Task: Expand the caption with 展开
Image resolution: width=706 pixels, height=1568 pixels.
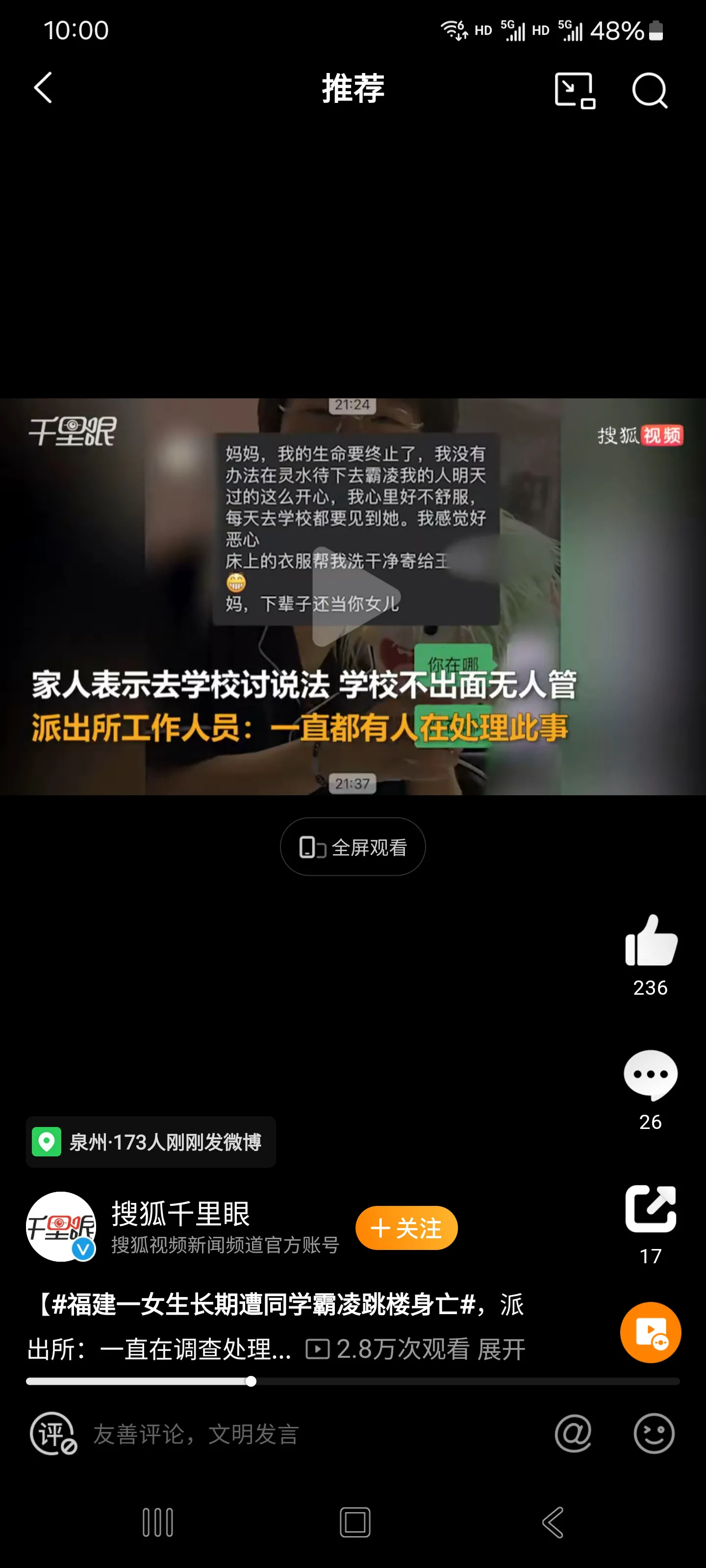Action: pos(502,1349)
